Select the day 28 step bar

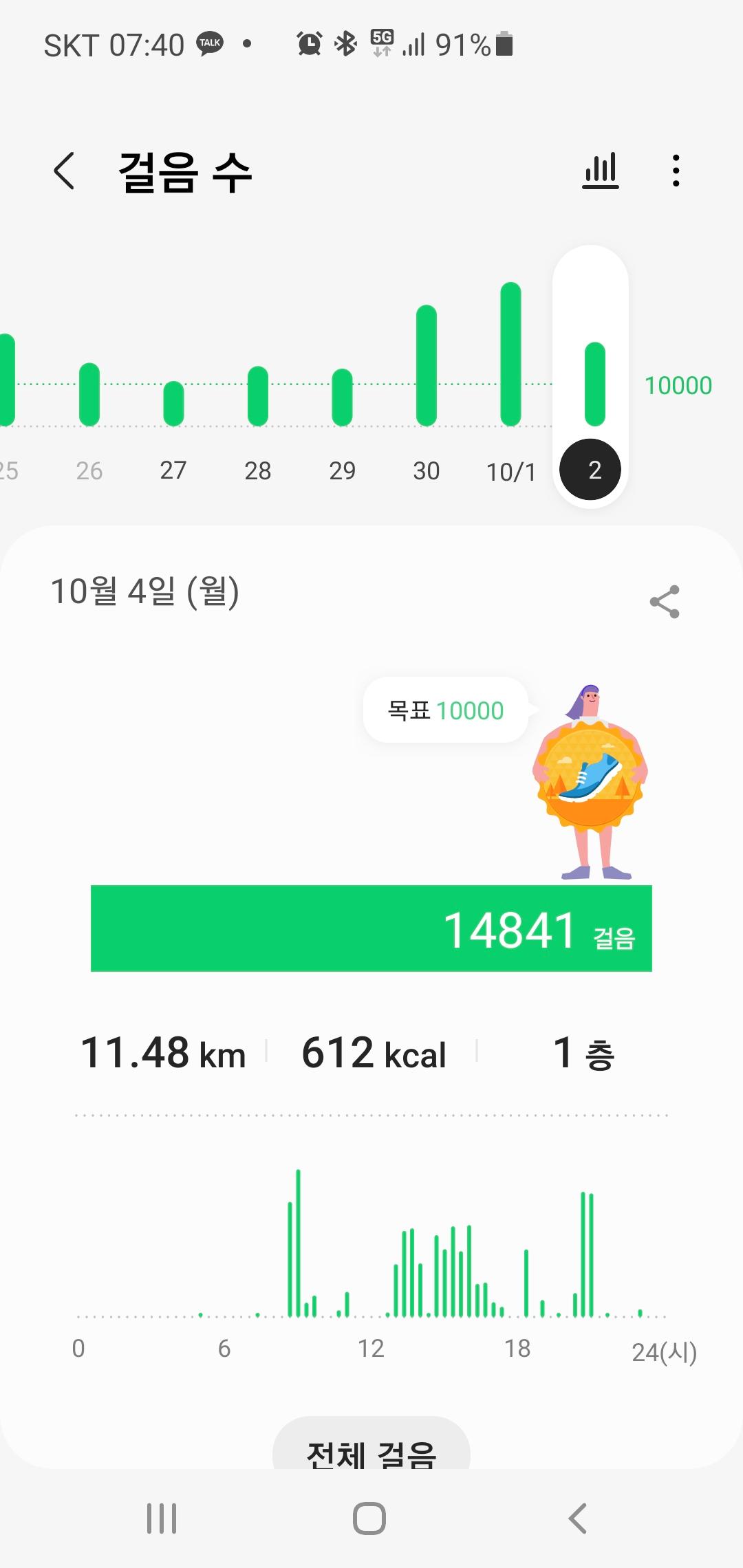tap(258, 396)
